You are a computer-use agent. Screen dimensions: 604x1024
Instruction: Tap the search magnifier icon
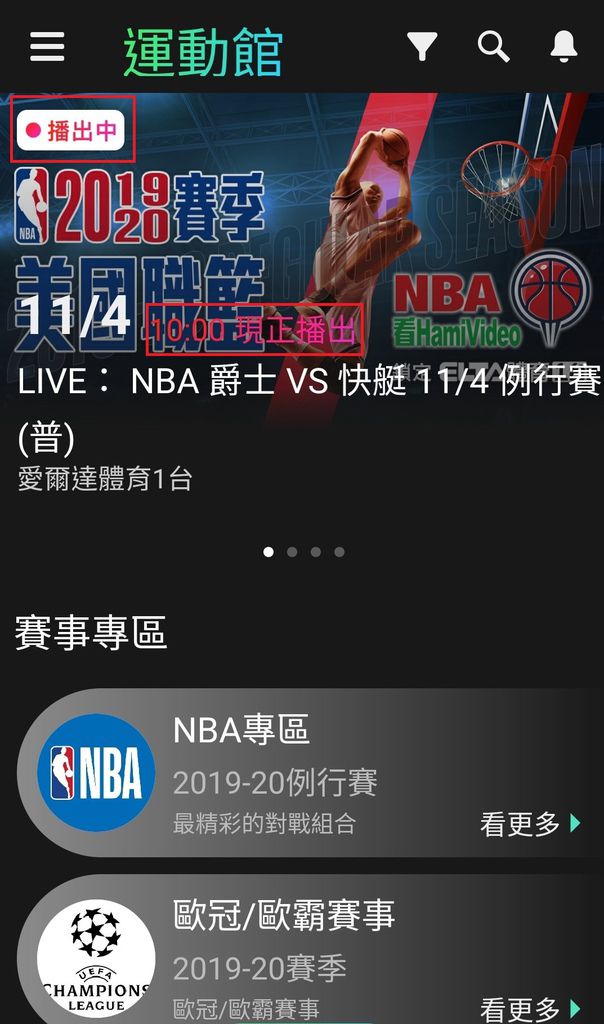pyautogui.click(x=493, y=46)
